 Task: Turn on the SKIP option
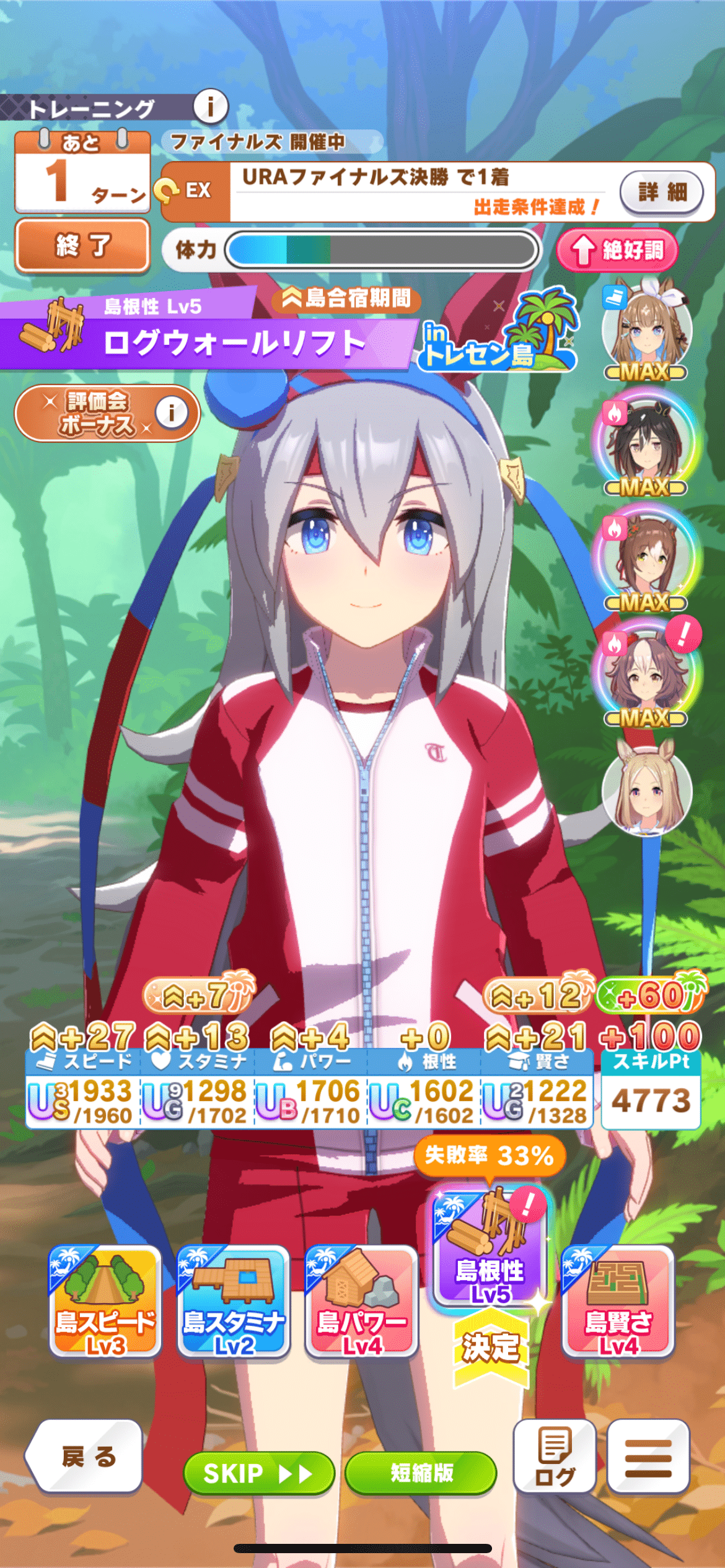pyautogui.click(x=259, y=1473)
